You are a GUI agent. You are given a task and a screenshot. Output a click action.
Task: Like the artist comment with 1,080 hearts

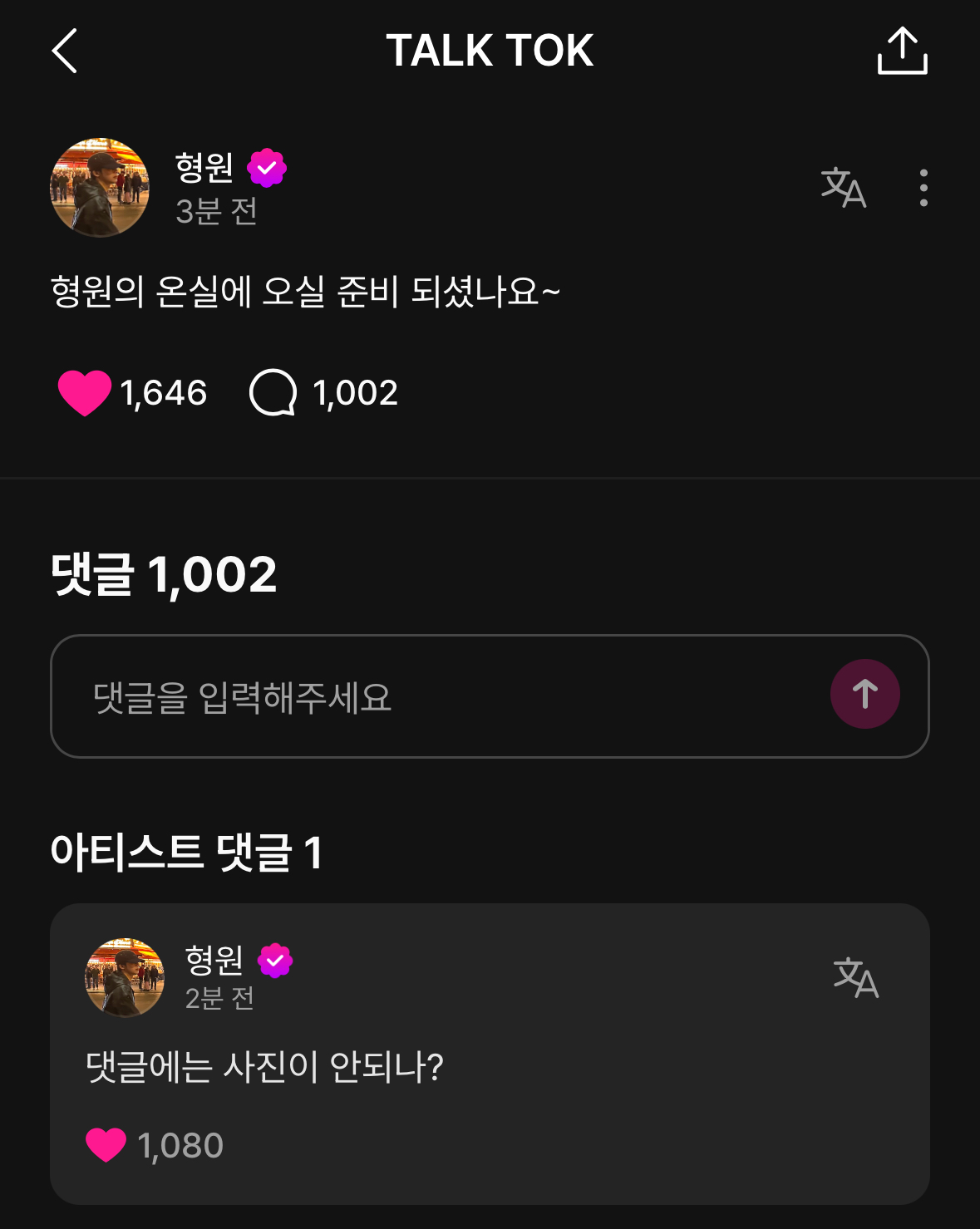pos(106,1145)
